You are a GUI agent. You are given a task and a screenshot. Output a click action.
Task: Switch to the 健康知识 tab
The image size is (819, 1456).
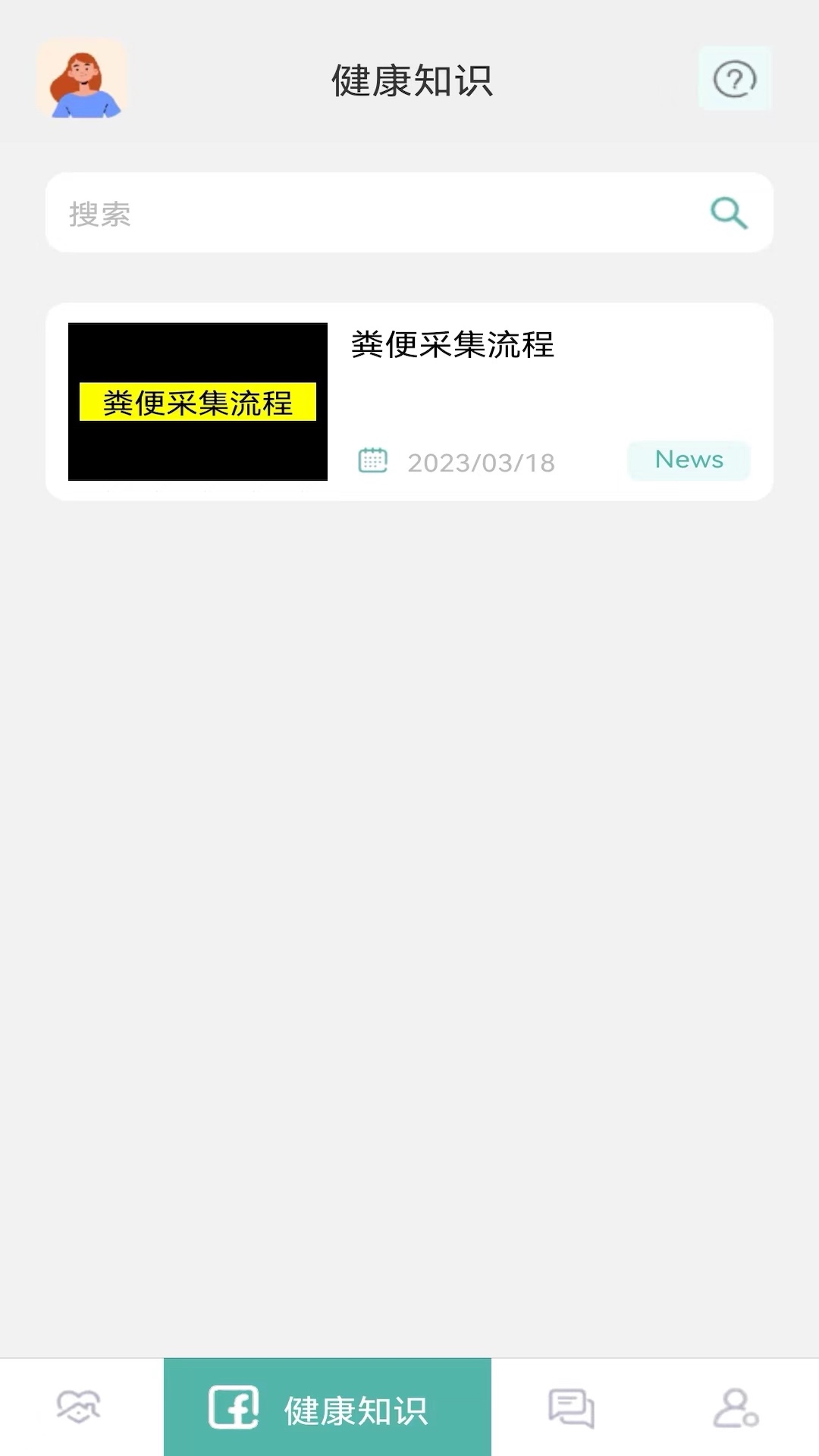pos(328,1408)
